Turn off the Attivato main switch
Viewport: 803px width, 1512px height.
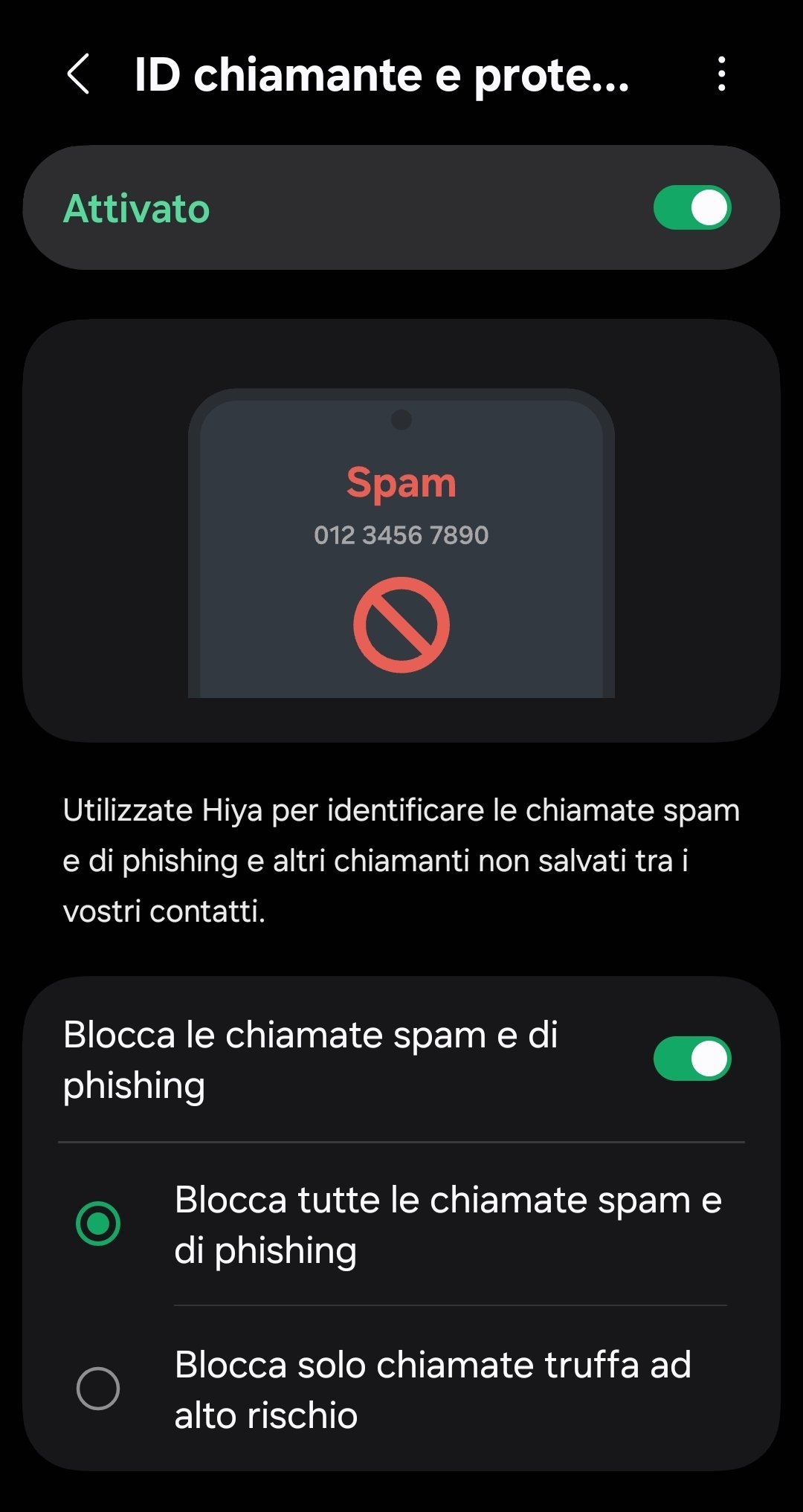(x=692, y=207)
